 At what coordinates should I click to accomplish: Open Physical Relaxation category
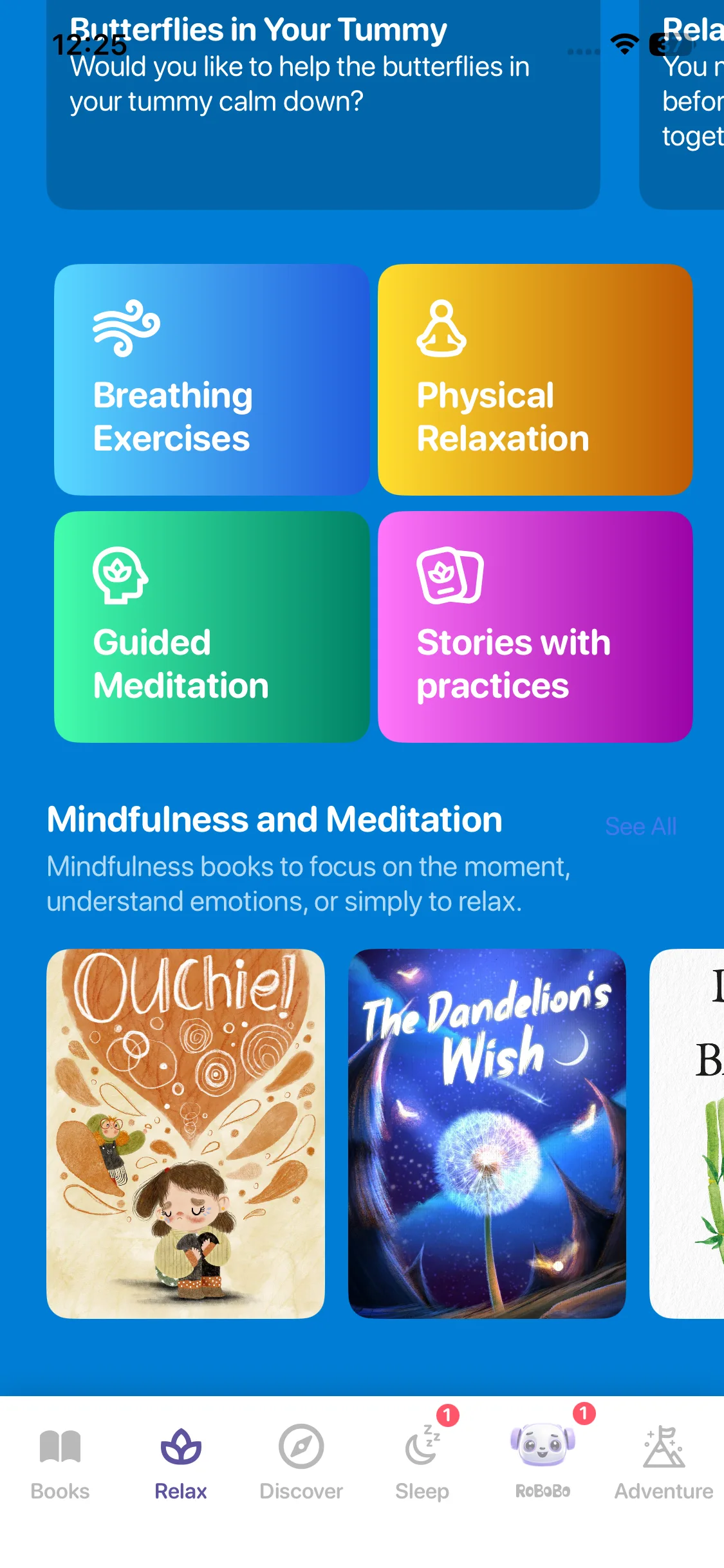(x=535, y=379)
